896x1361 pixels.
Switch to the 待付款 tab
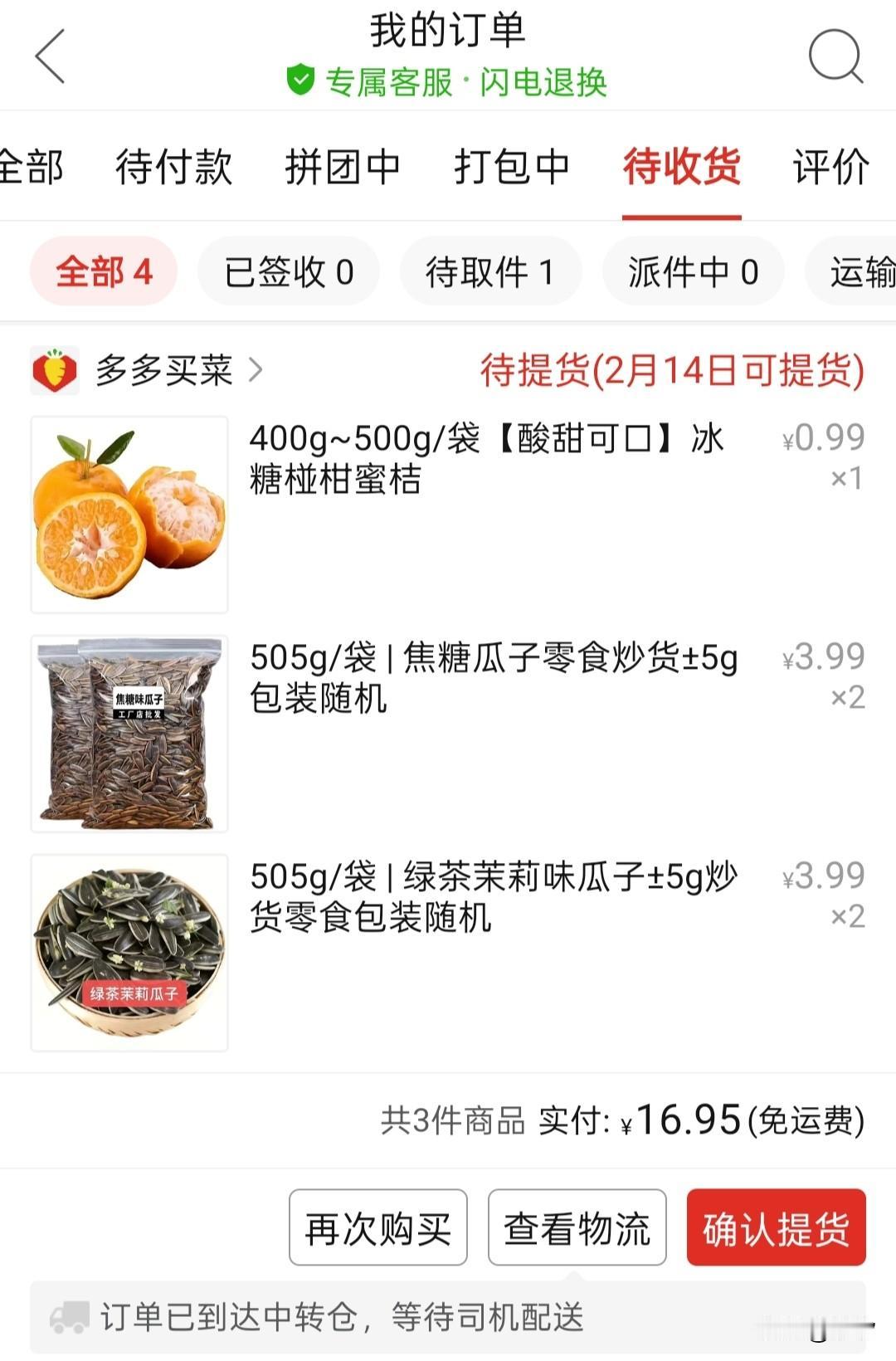tap(173, 167)
